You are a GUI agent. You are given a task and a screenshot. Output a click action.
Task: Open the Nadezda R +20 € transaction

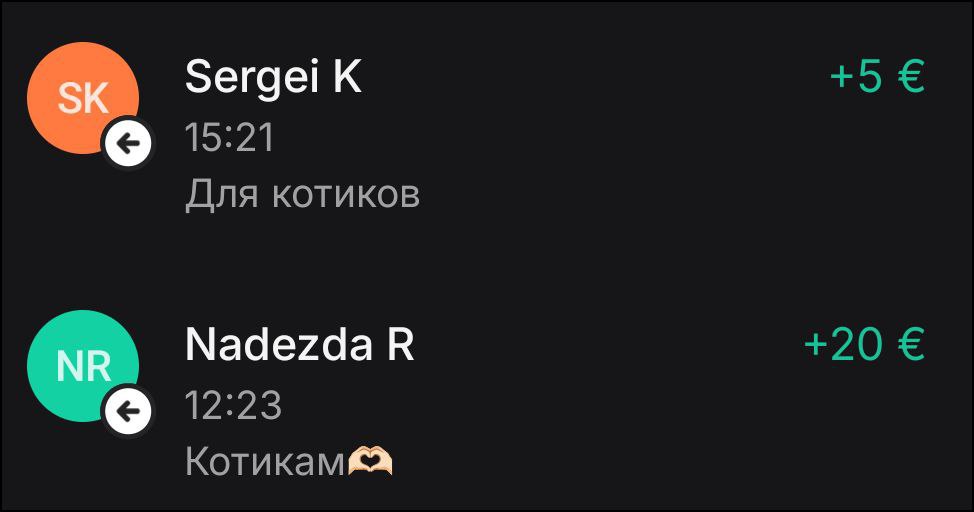point(486,400)
